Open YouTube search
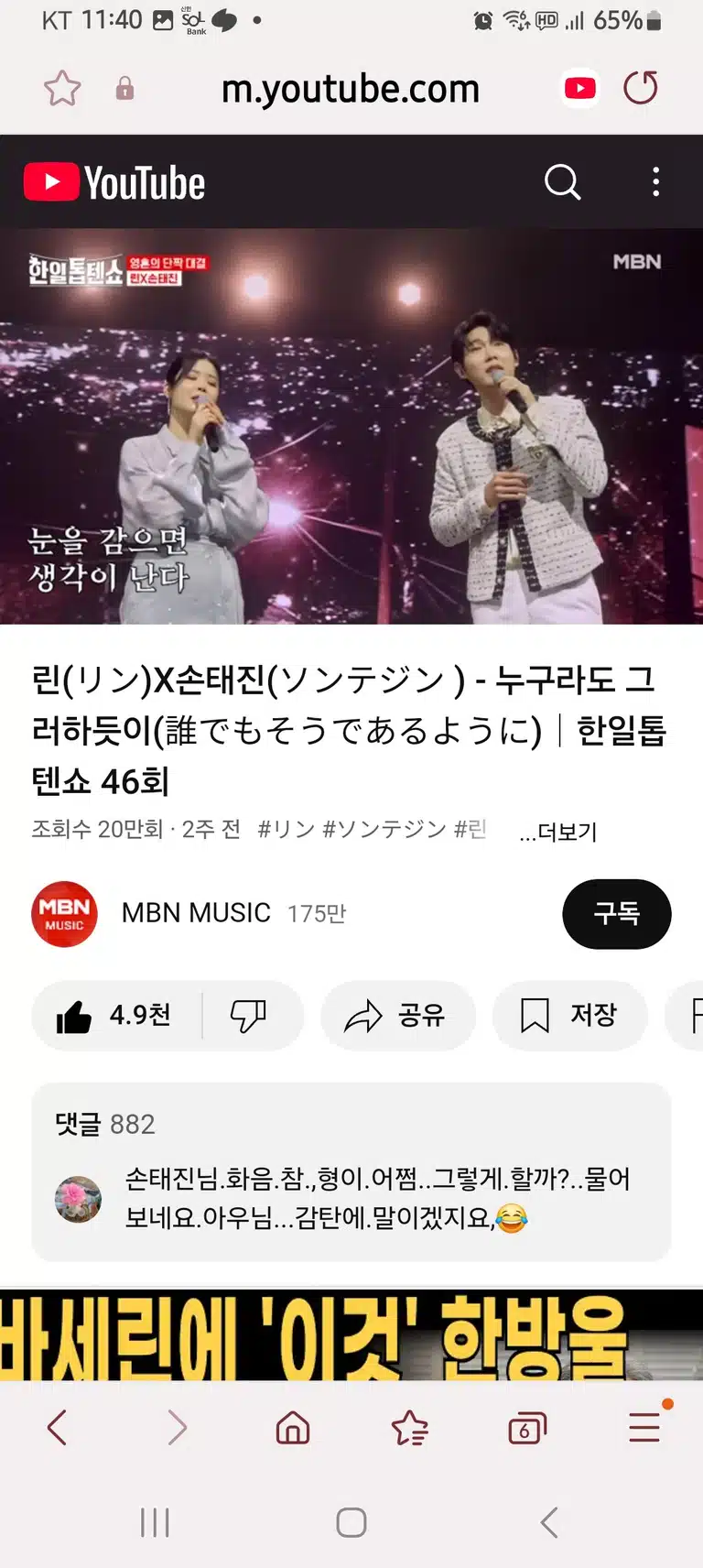The height and width of the screenshot is (1568, 703). [563, 181]
